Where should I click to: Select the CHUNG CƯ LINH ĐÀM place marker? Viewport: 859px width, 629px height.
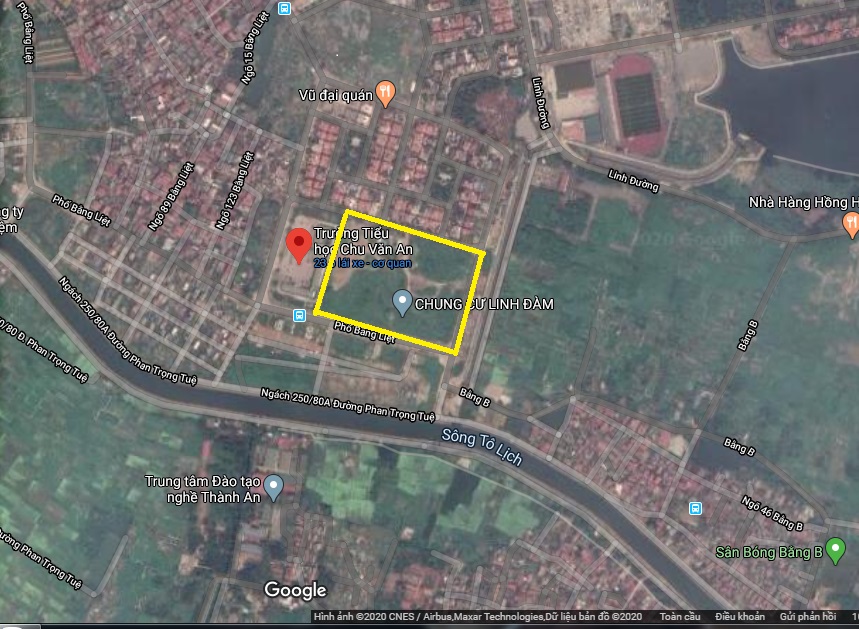click(x=402, y=302)
